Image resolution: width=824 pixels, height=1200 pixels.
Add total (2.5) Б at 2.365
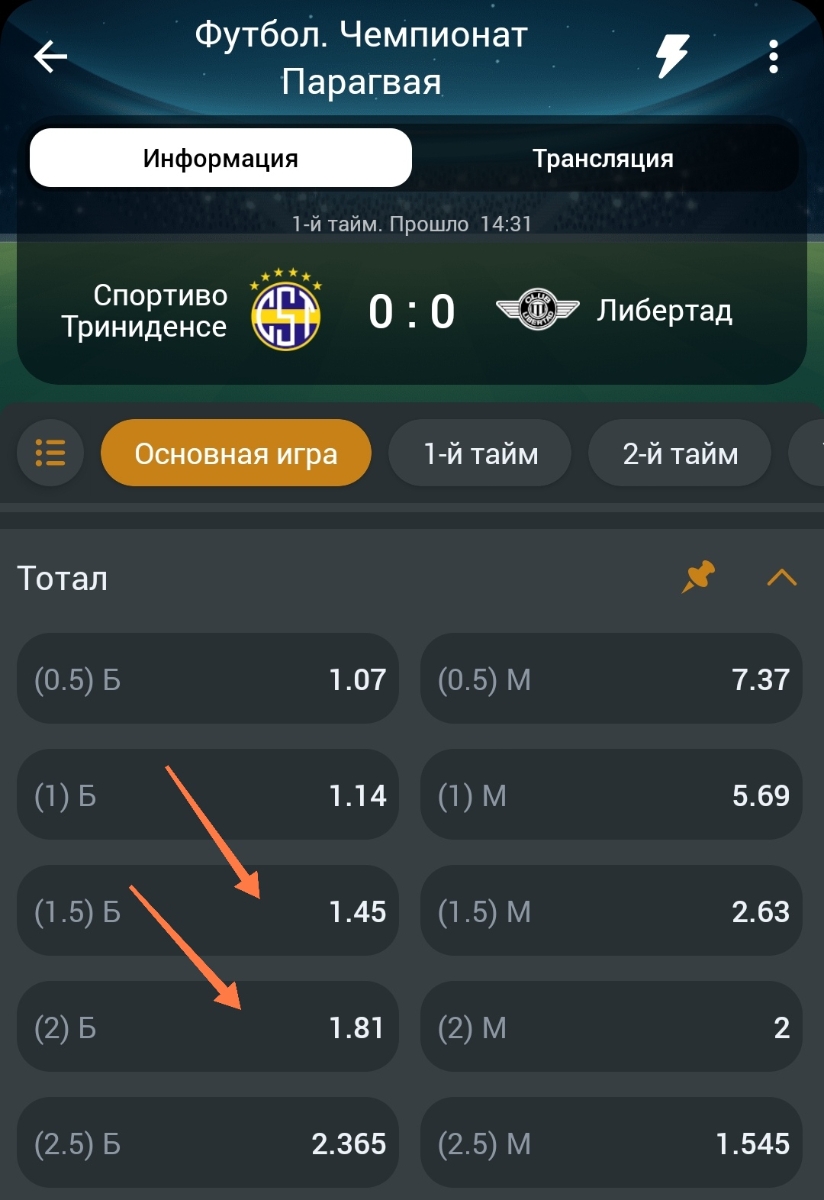tap(208, 1144)
